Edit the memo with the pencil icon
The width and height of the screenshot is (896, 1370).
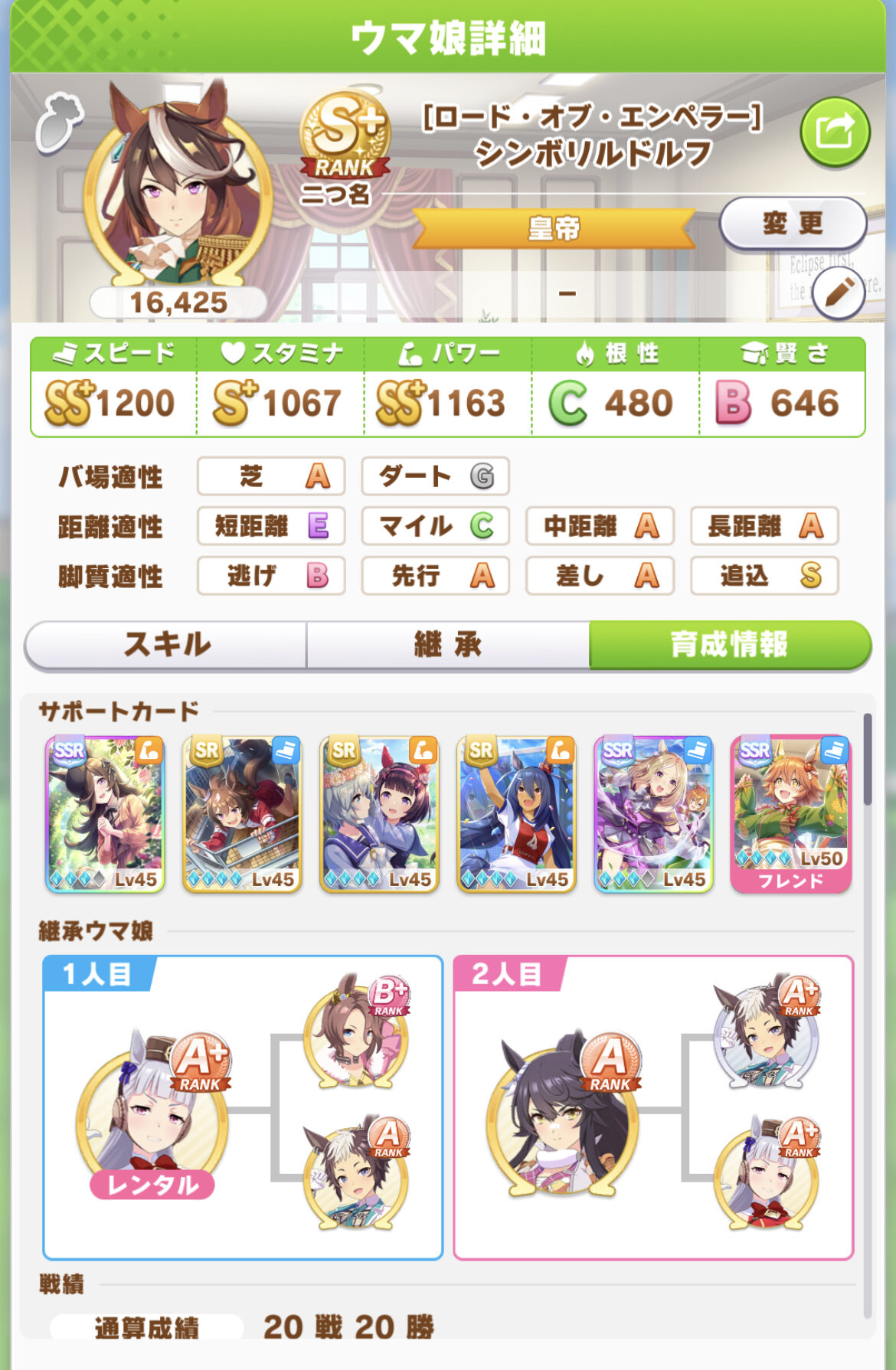point(839,293)
